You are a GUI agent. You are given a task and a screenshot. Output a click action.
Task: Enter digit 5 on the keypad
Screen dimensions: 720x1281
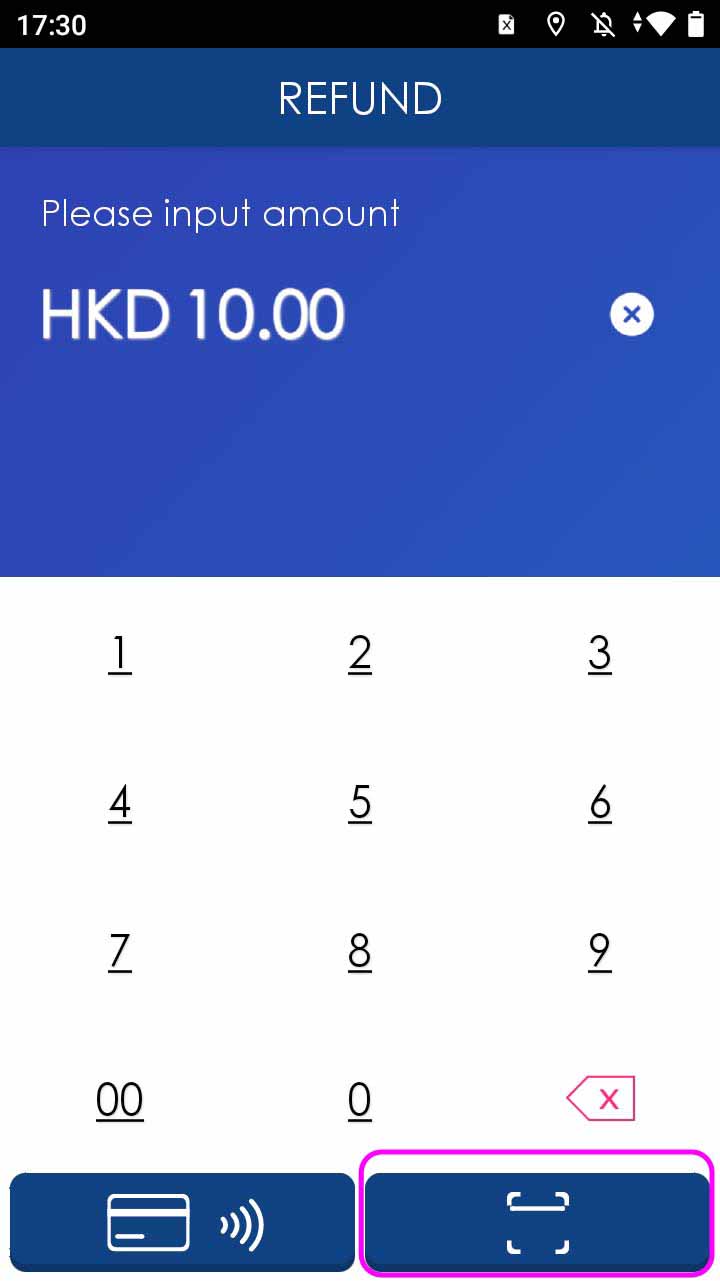[x=360, y=802]
